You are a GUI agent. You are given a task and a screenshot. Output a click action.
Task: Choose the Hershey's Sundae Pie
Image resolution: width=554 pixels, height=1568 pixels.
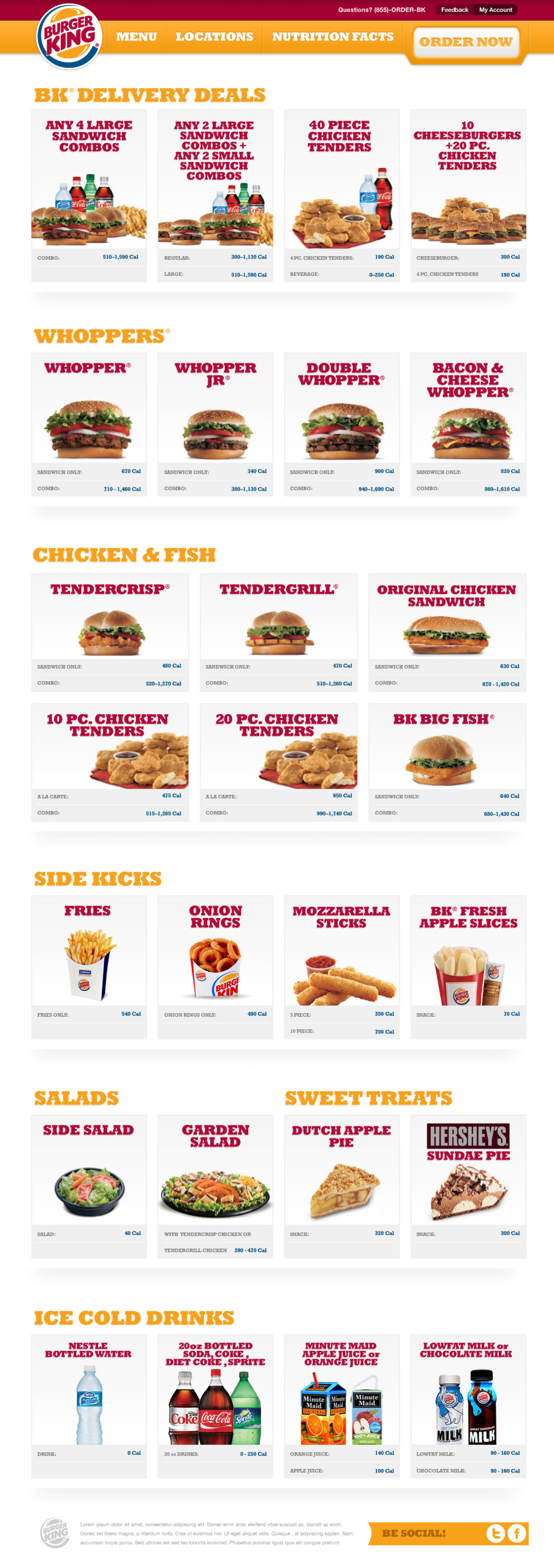pos(468,1184)
